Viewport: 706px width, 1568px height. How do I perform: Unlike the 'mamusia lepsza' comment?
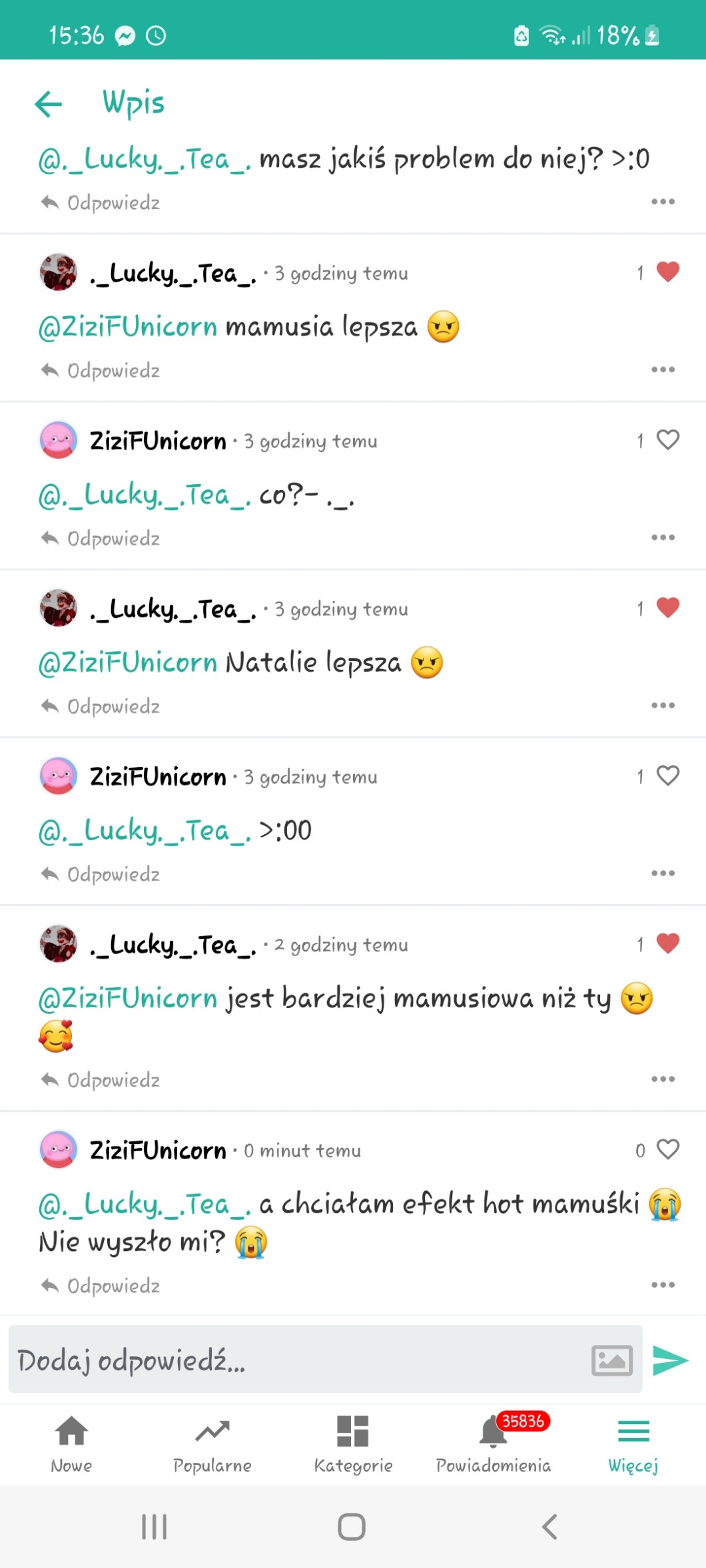(x=667, y=272)
